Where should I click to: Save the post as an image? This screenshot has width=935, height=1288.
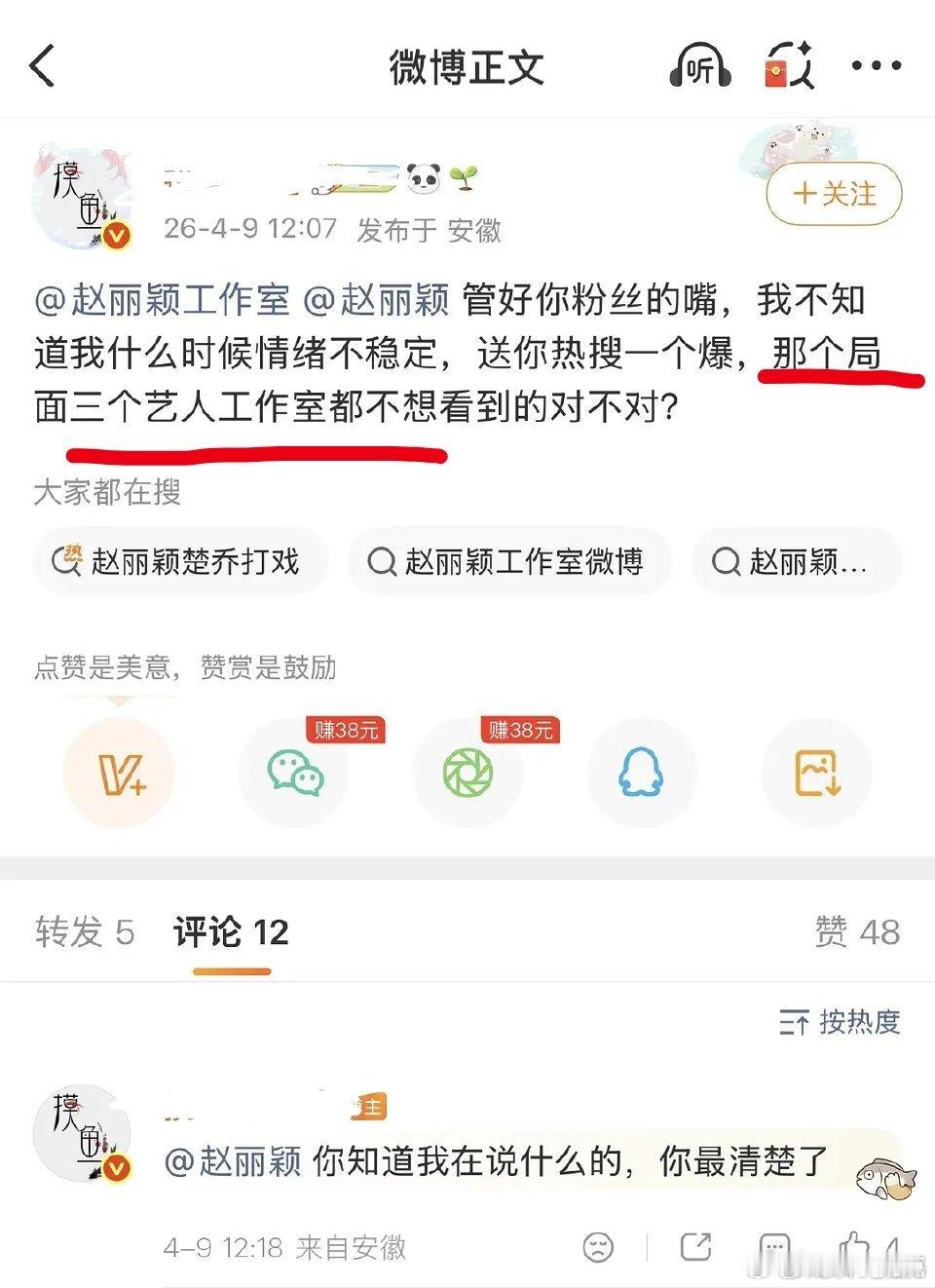pyautogui.click(x=816, y=772)
